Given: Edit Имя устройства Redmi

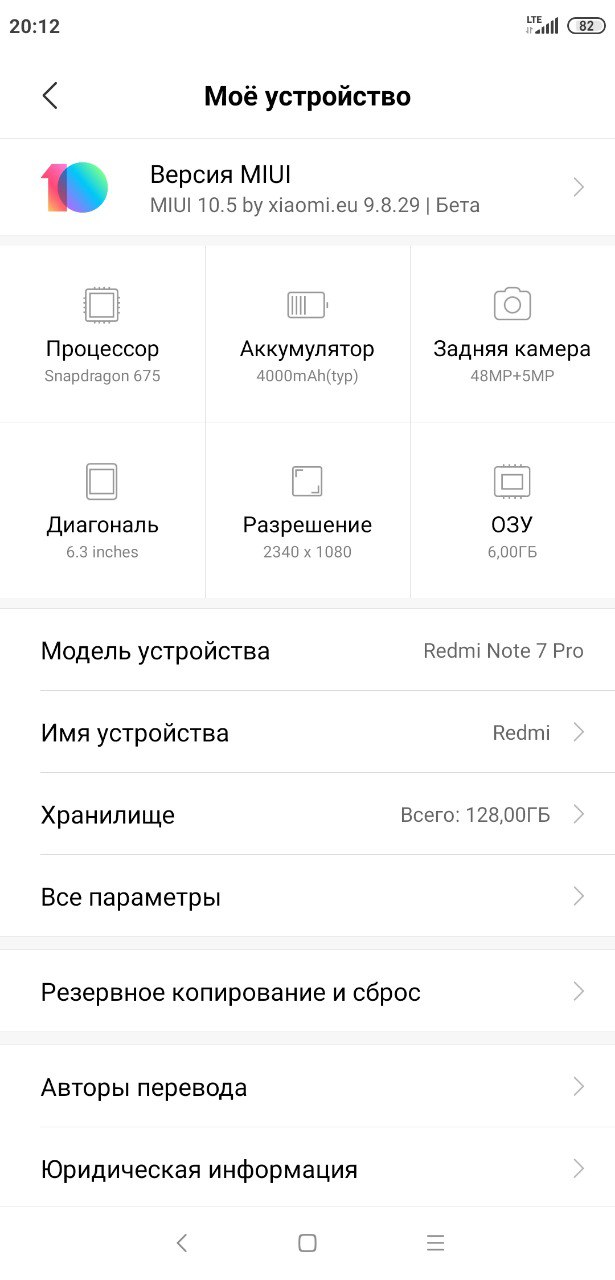Looking at the screenshot, I should click(307, 733).
